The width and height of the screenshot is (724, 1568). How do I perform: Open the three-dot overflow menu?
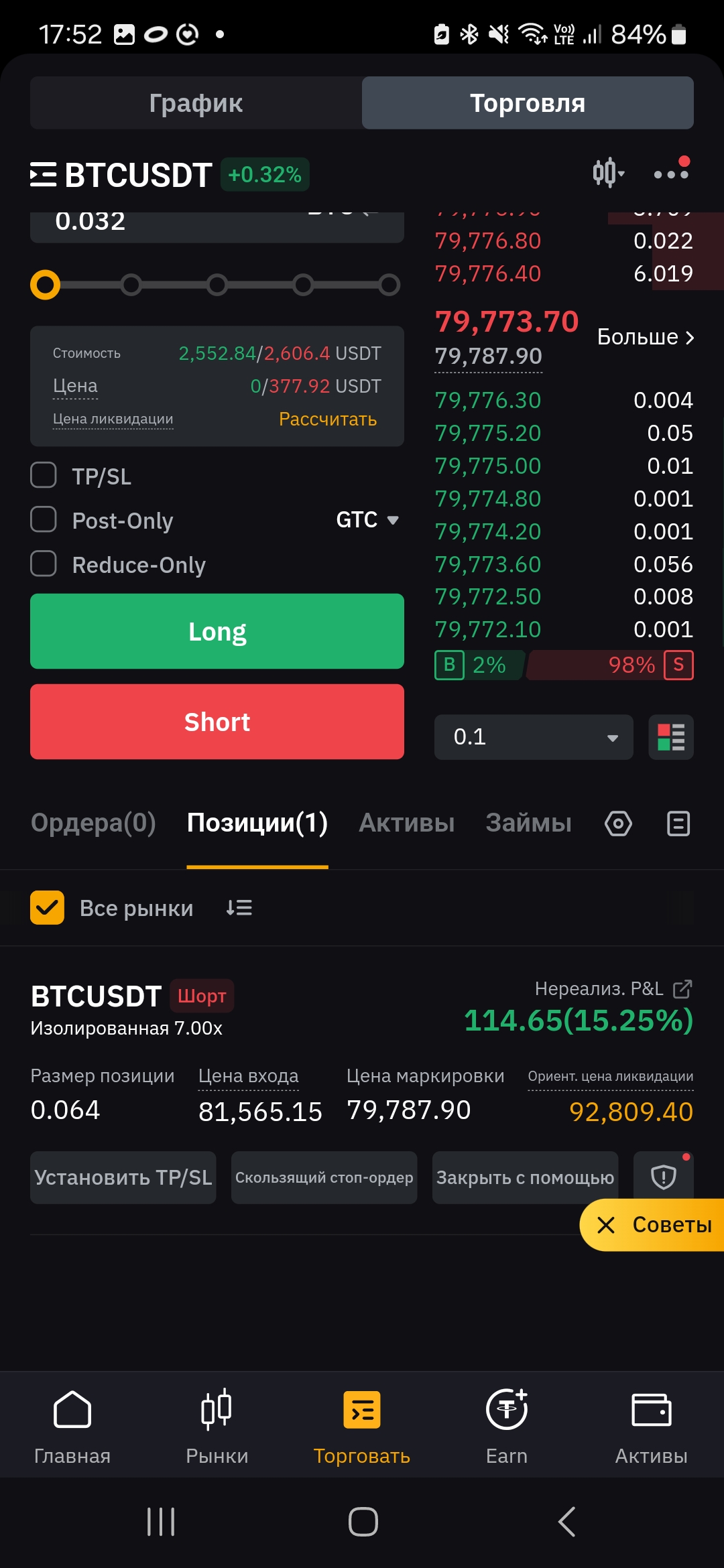(671, 174)
